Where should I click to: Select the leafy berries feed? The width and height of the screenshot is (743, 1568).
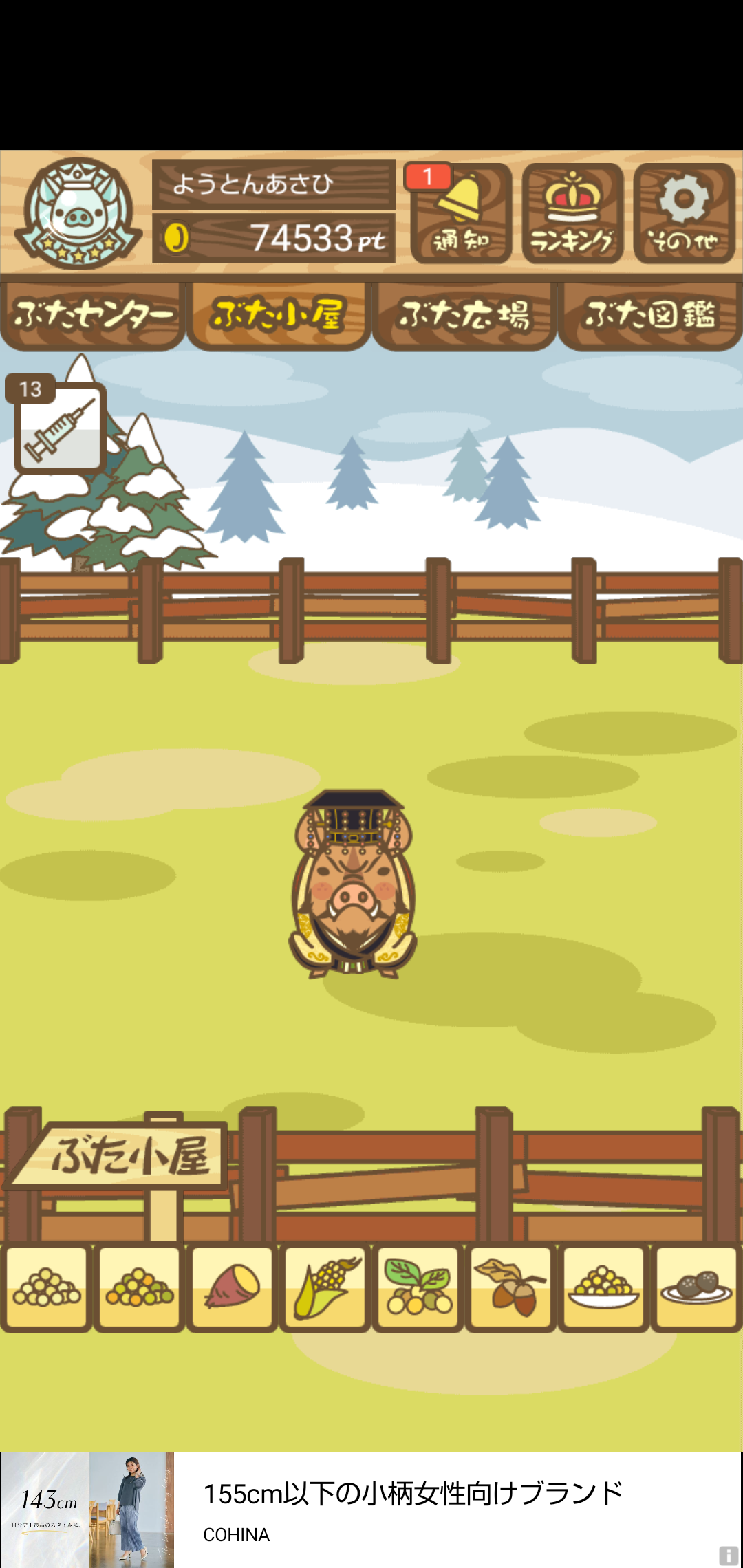pyautogui.click(x=418, y=1287)
